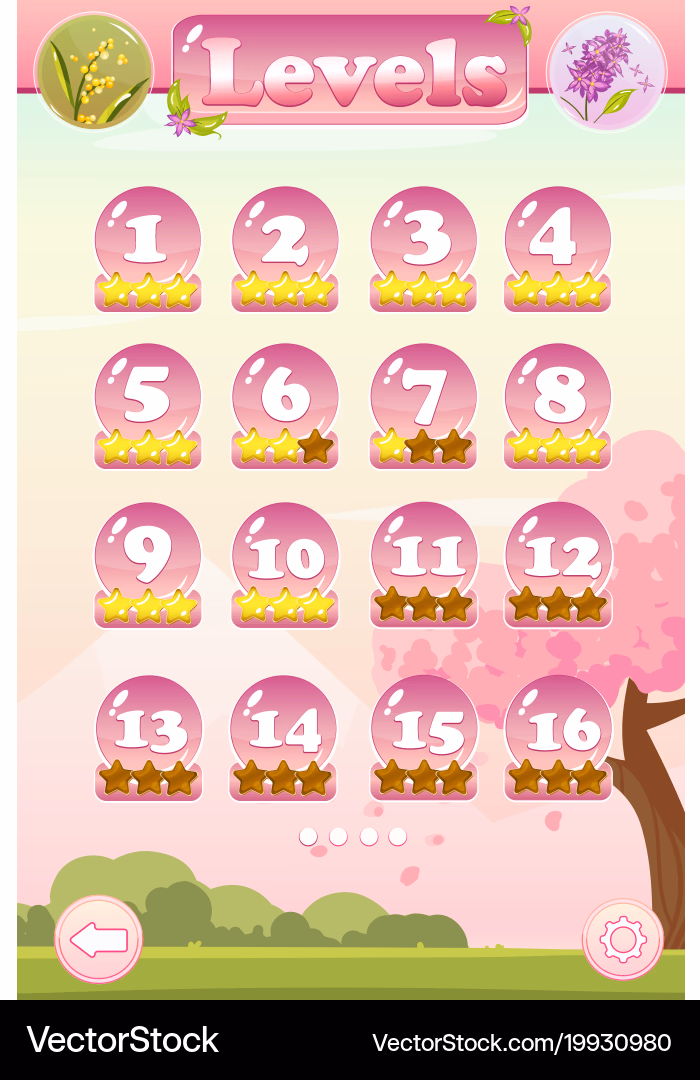
Task: Open level 13
Action: [148, 738]
